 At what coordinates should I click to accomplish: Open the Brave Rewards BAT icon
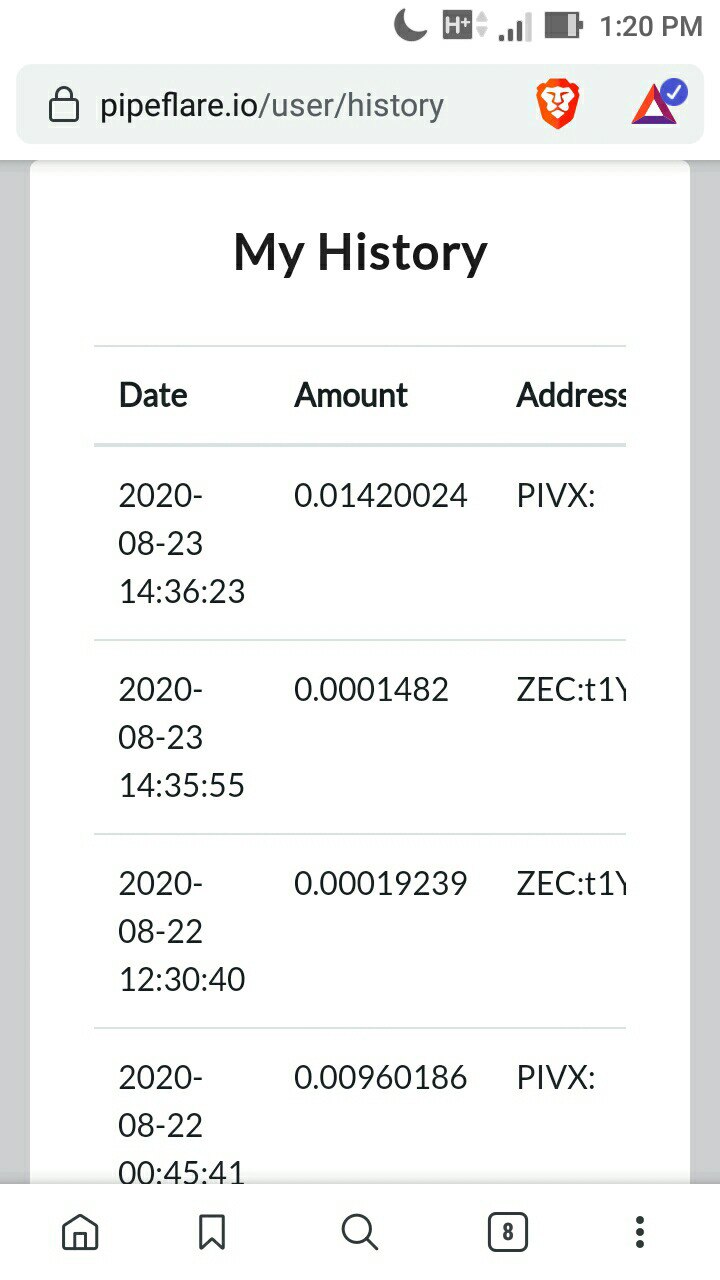(x=658, y=104)
